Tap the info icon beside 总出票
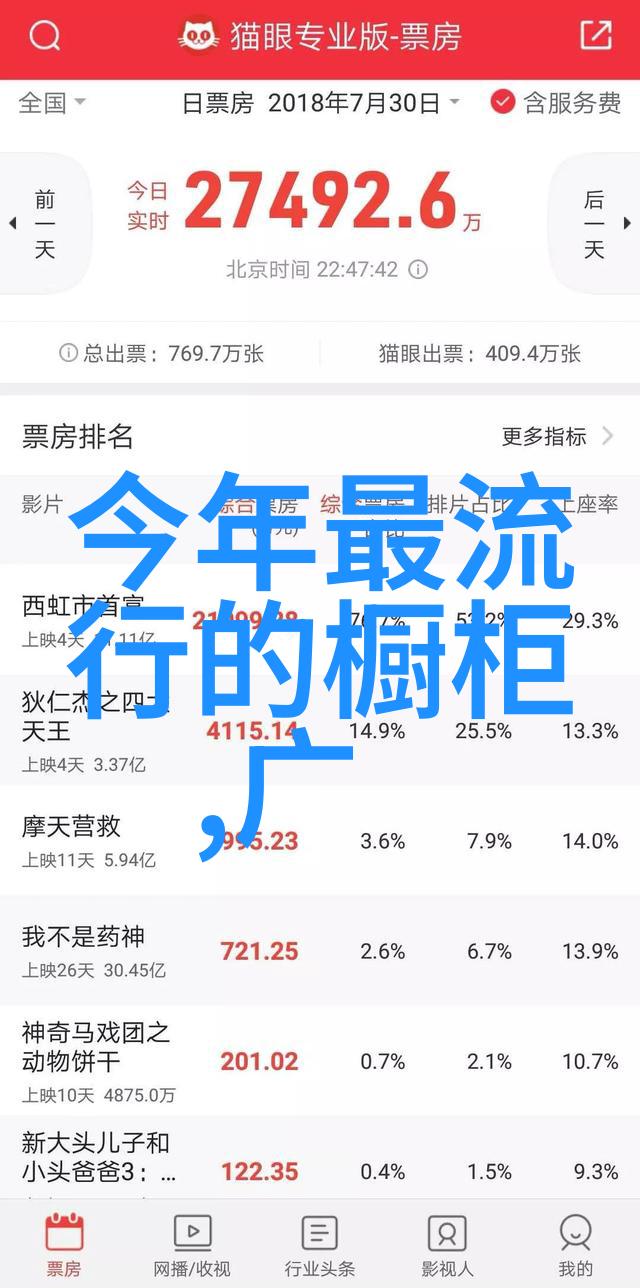This screenshot has width=640, height=1288. coord(68,353)
